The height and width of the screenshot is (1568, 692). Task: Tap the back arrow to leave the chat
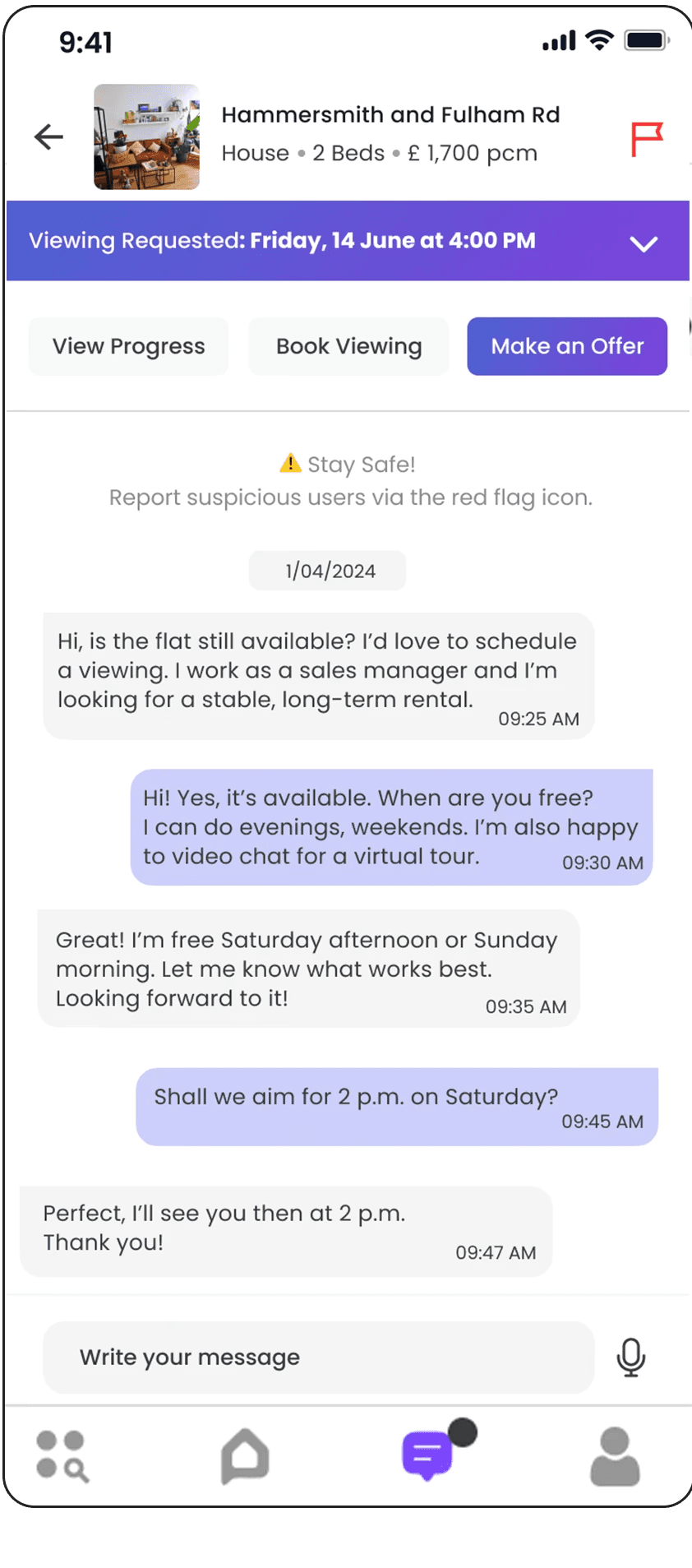pyautogui.click(x=48, y=136)
